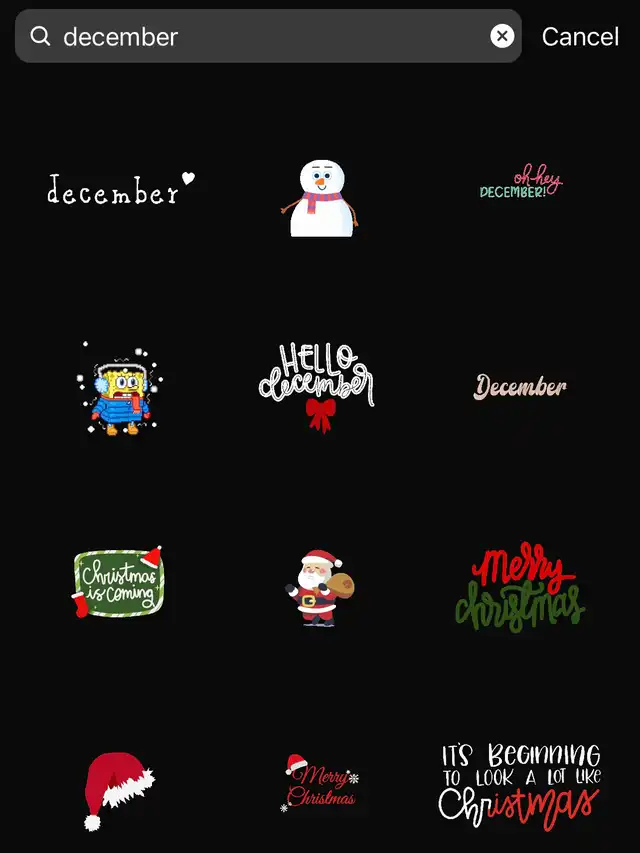Pick the red Santa hat sticker
The image size is (640, 853).
coord(119,789)
